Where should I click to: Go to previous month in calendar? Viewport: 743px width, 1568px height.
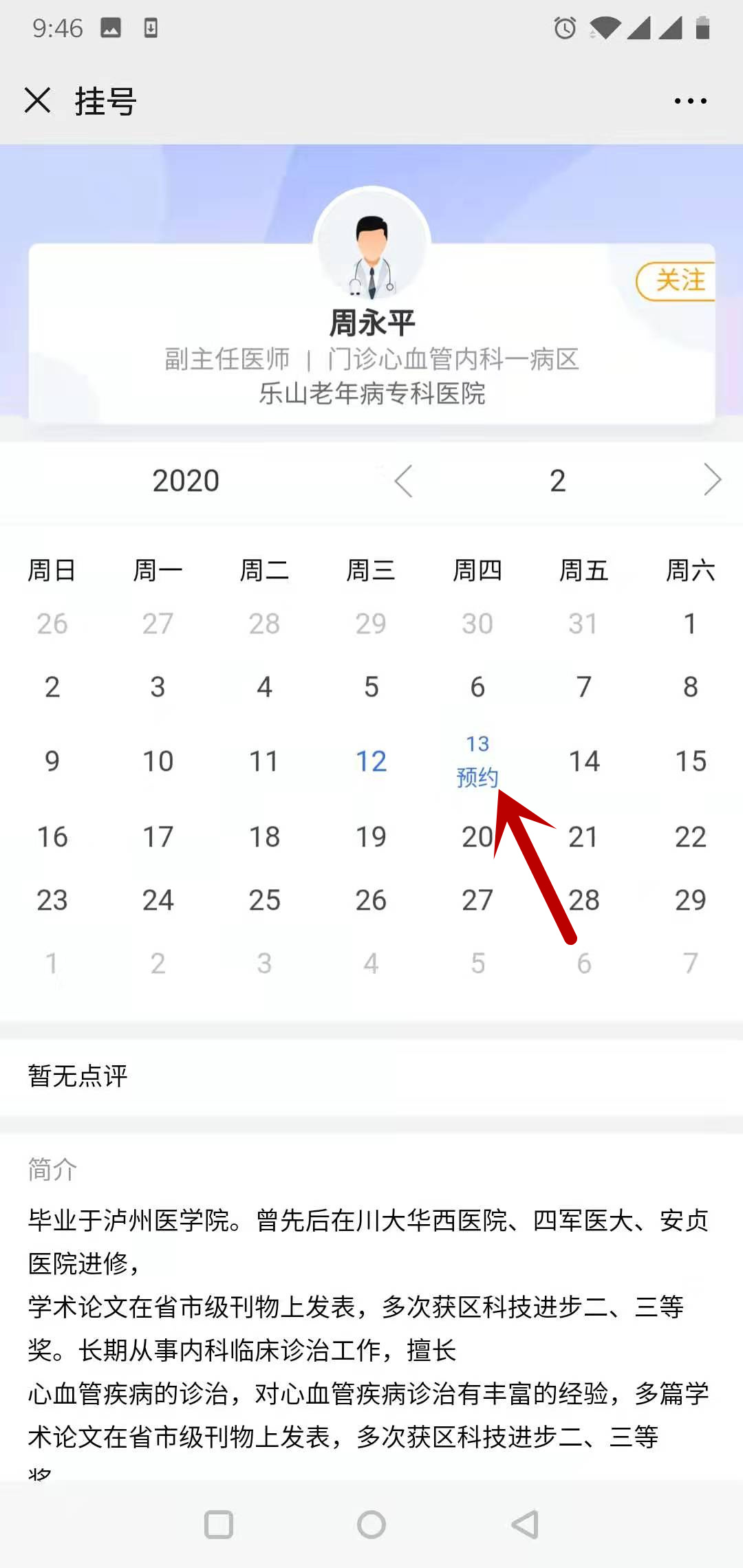click(404, 480)
